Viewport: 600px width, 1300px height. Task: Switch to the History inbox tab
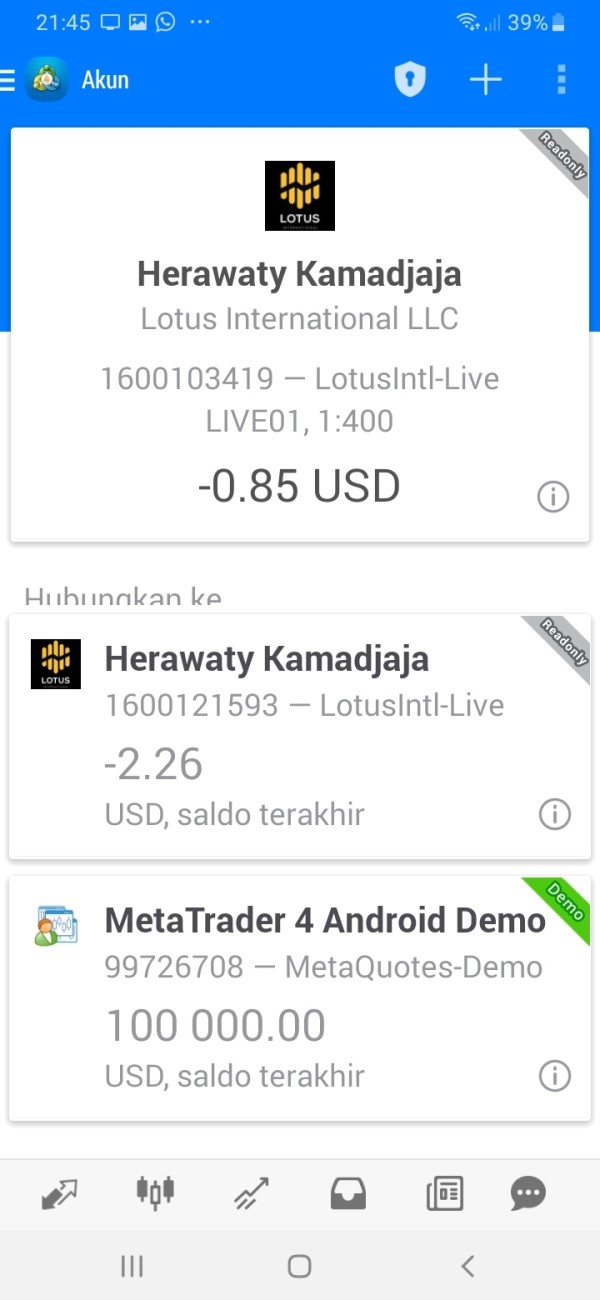pyautogui.click(x=348, y=1193)
